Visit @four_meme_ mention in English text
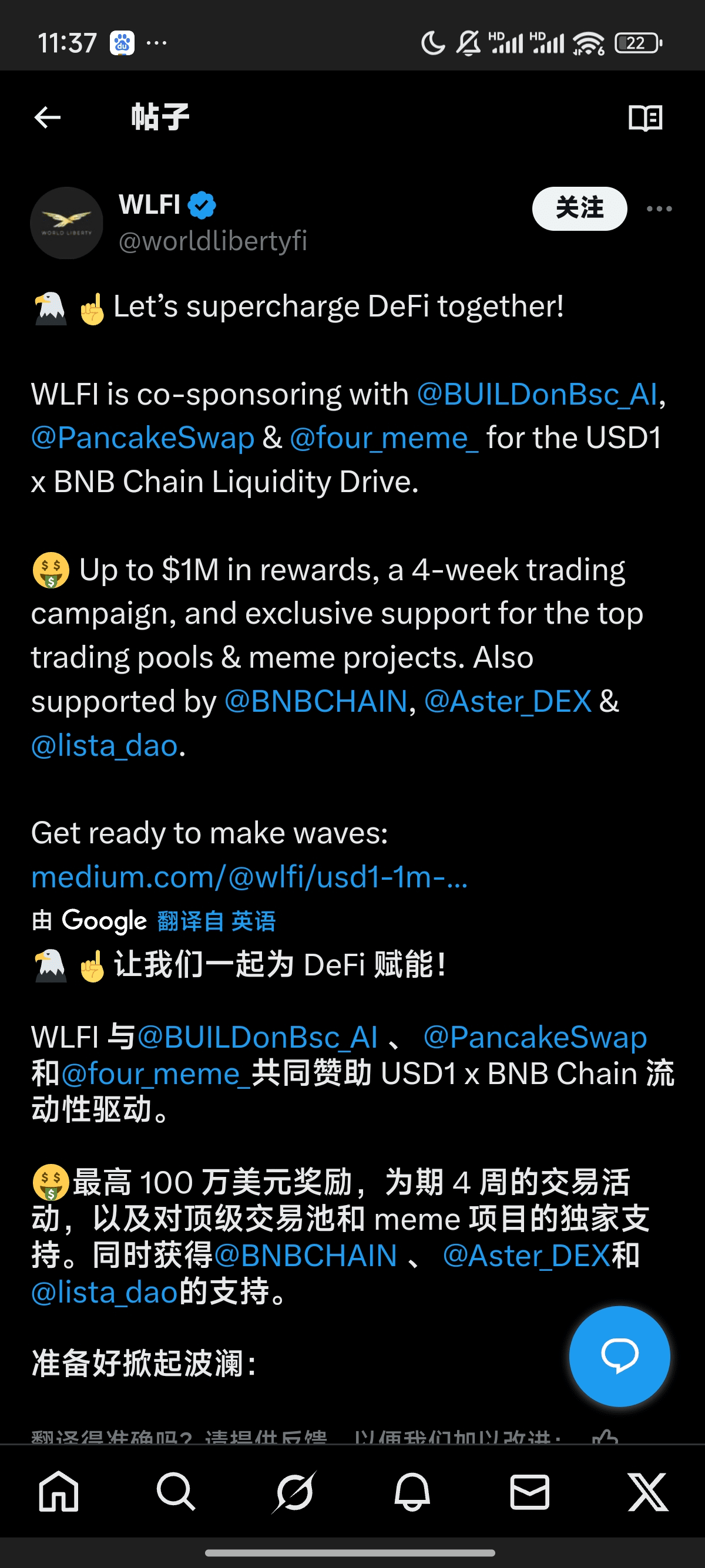This screenshot has height=1568, width=705. click(x=384, y=438)
